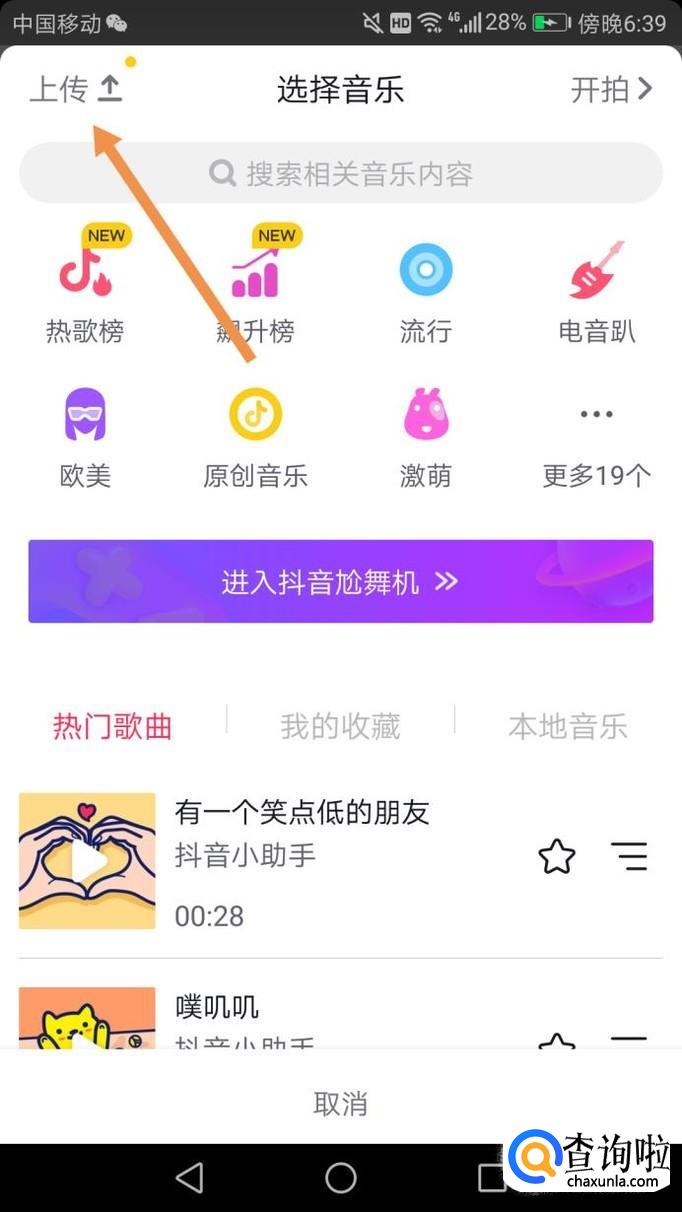Viewport: 682px width, 1212px height.
Task: Switch to the 我的收藏 tab
Action: click(x=340, y=726)
